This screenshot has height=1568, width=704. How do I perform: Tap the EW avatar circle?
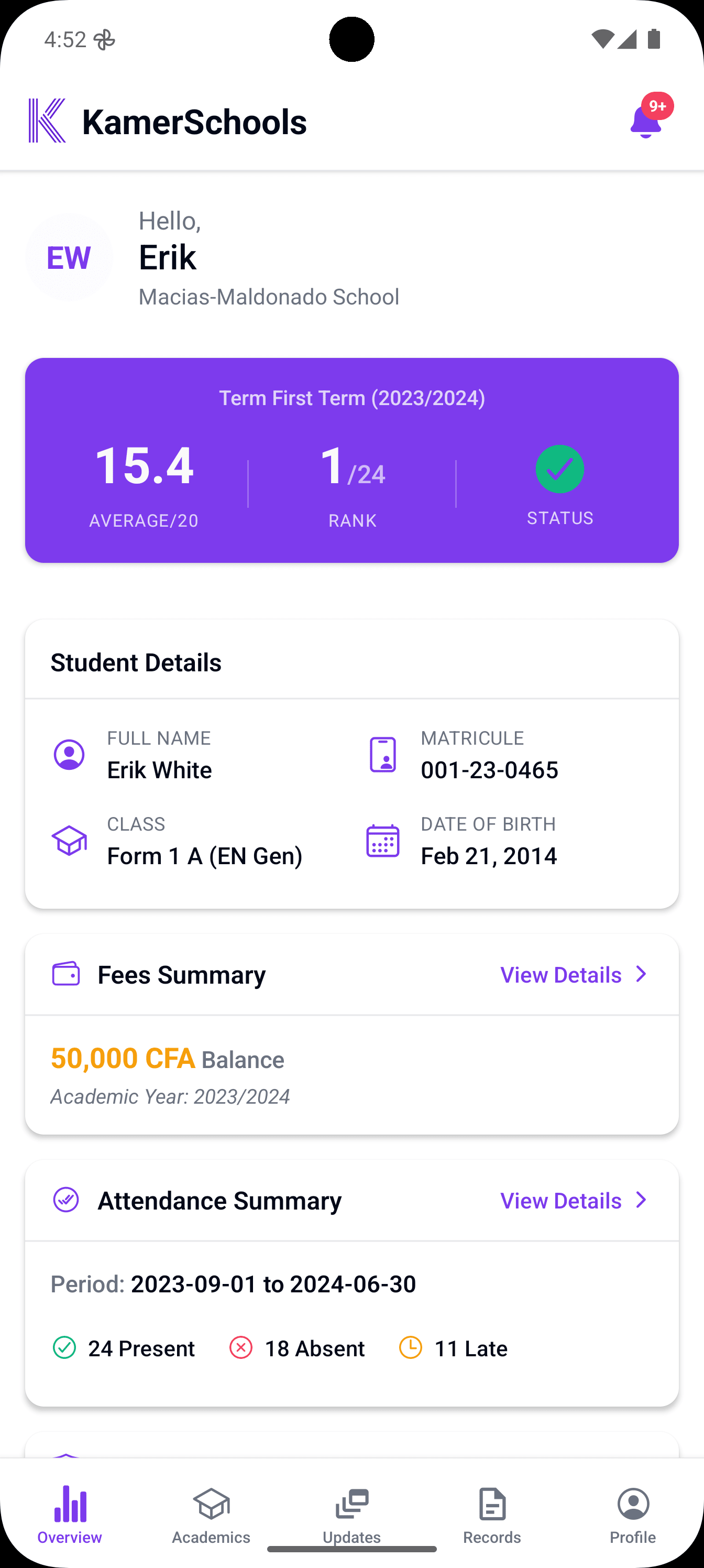click(69, 257)
